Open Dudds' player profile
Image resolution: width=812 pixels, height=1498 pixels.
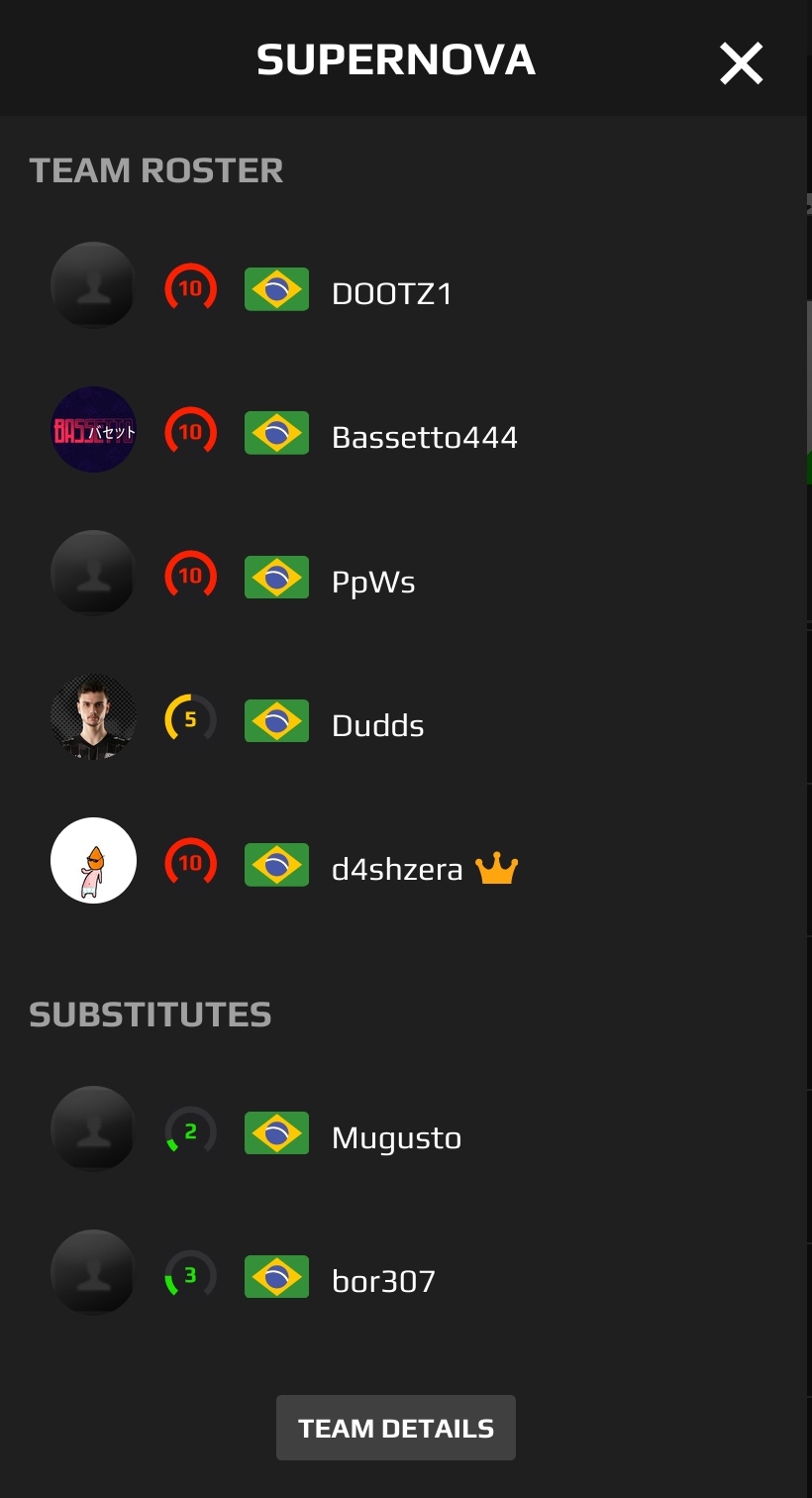click(377, 725)
